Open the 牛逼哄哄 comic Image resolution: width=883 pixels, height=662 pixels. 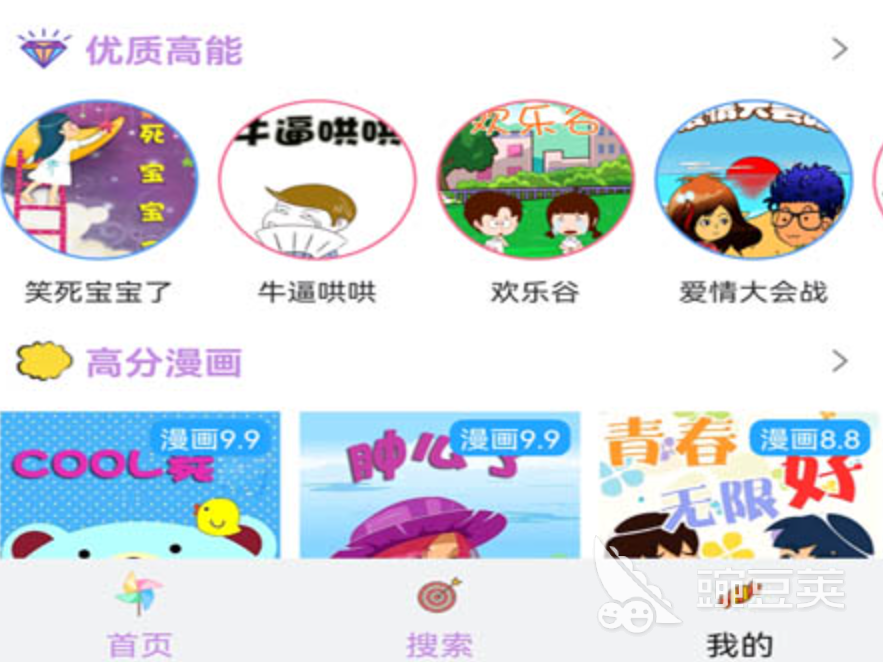pos(317,181)
